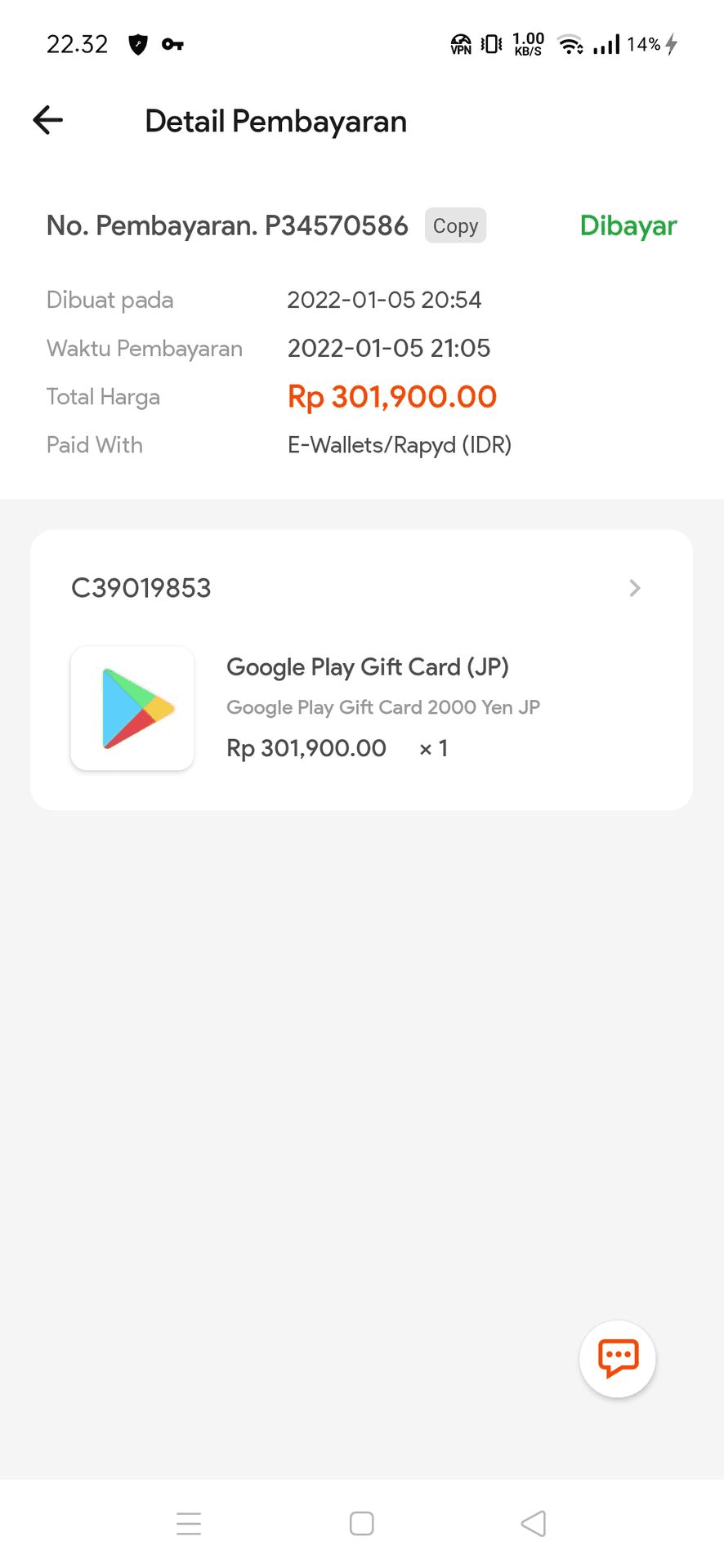The width and height of the screenshot is (724, 1568).
Task: Click the network speed indicator showing 1.00 KB/S
Action: [x=527, y=43]
